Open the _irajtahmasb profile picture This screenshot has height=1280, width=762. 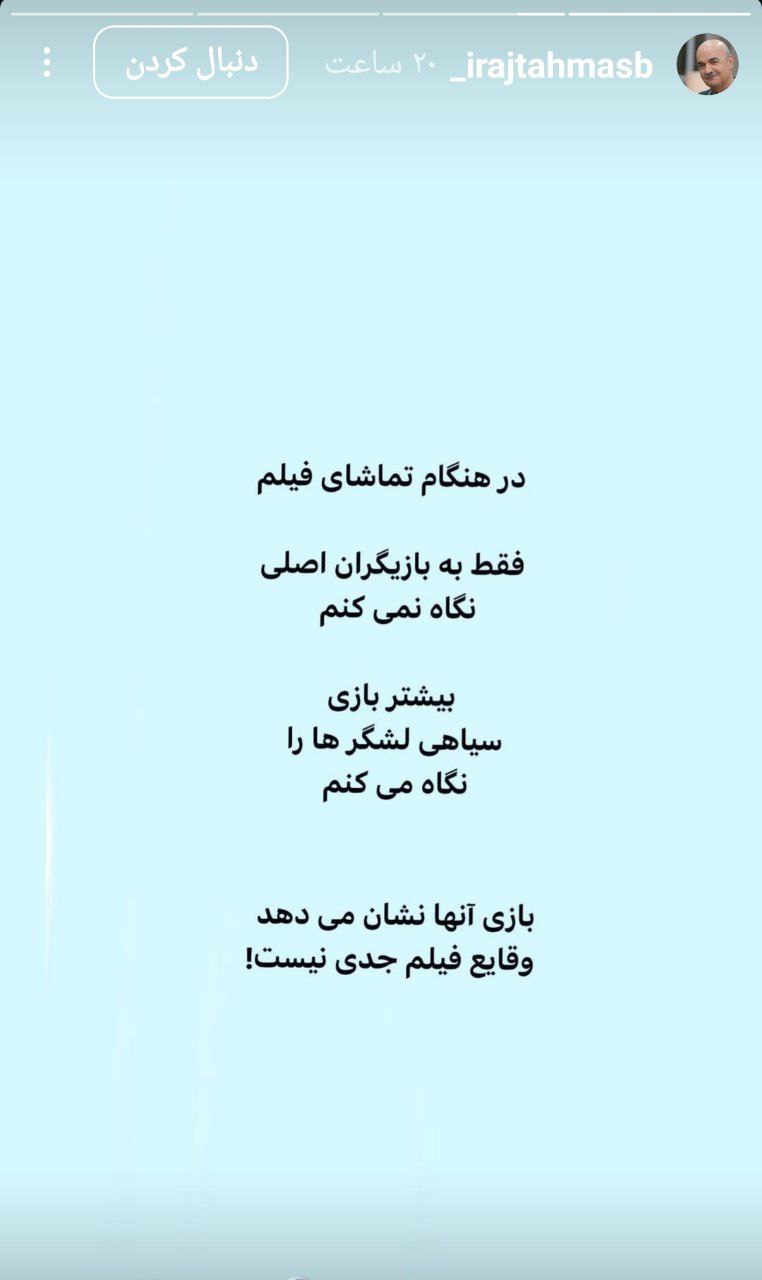[x=708, y=64]
